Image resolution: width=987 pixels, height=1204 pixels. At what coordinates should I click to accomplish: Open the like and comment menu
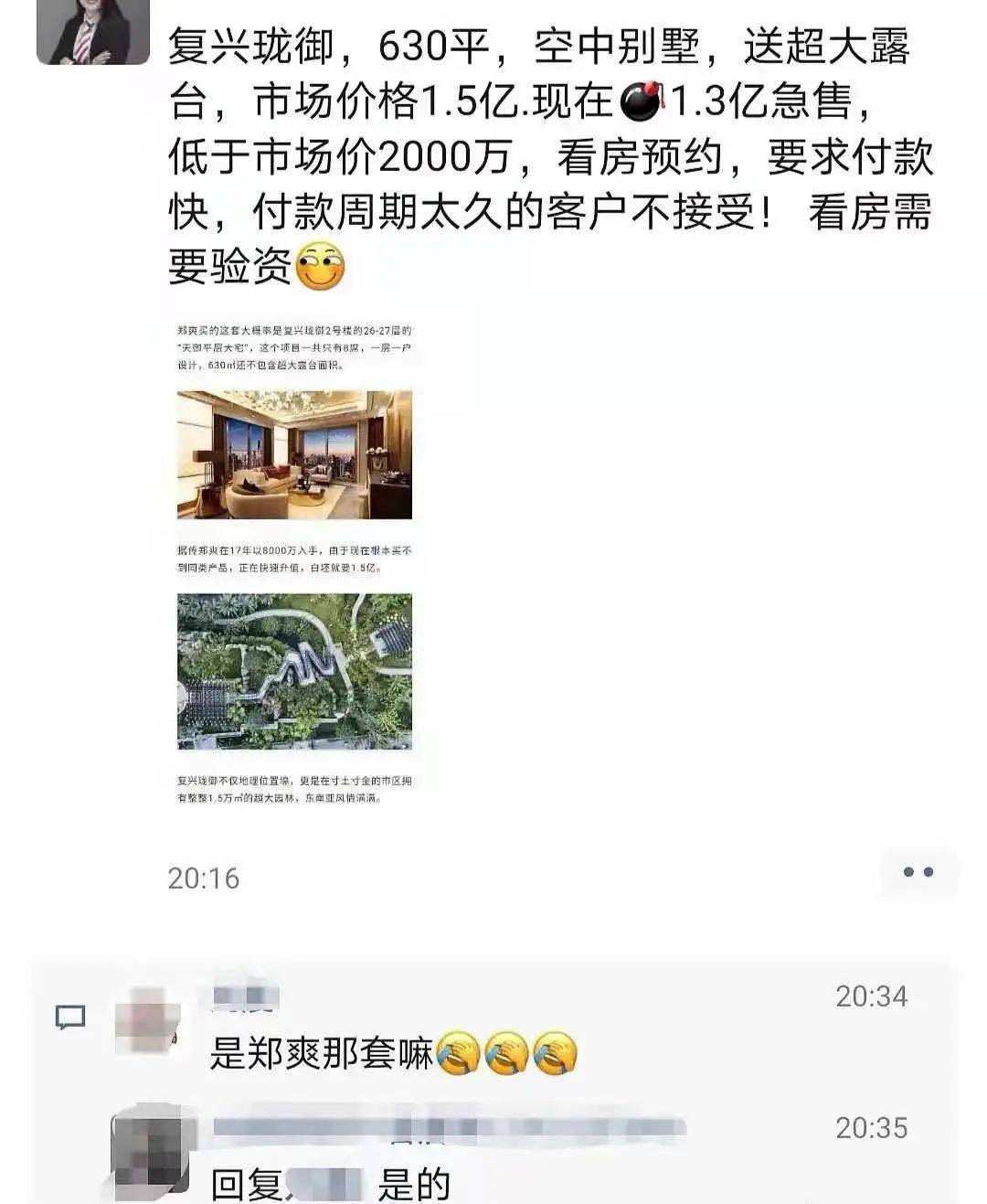point(918,871)
